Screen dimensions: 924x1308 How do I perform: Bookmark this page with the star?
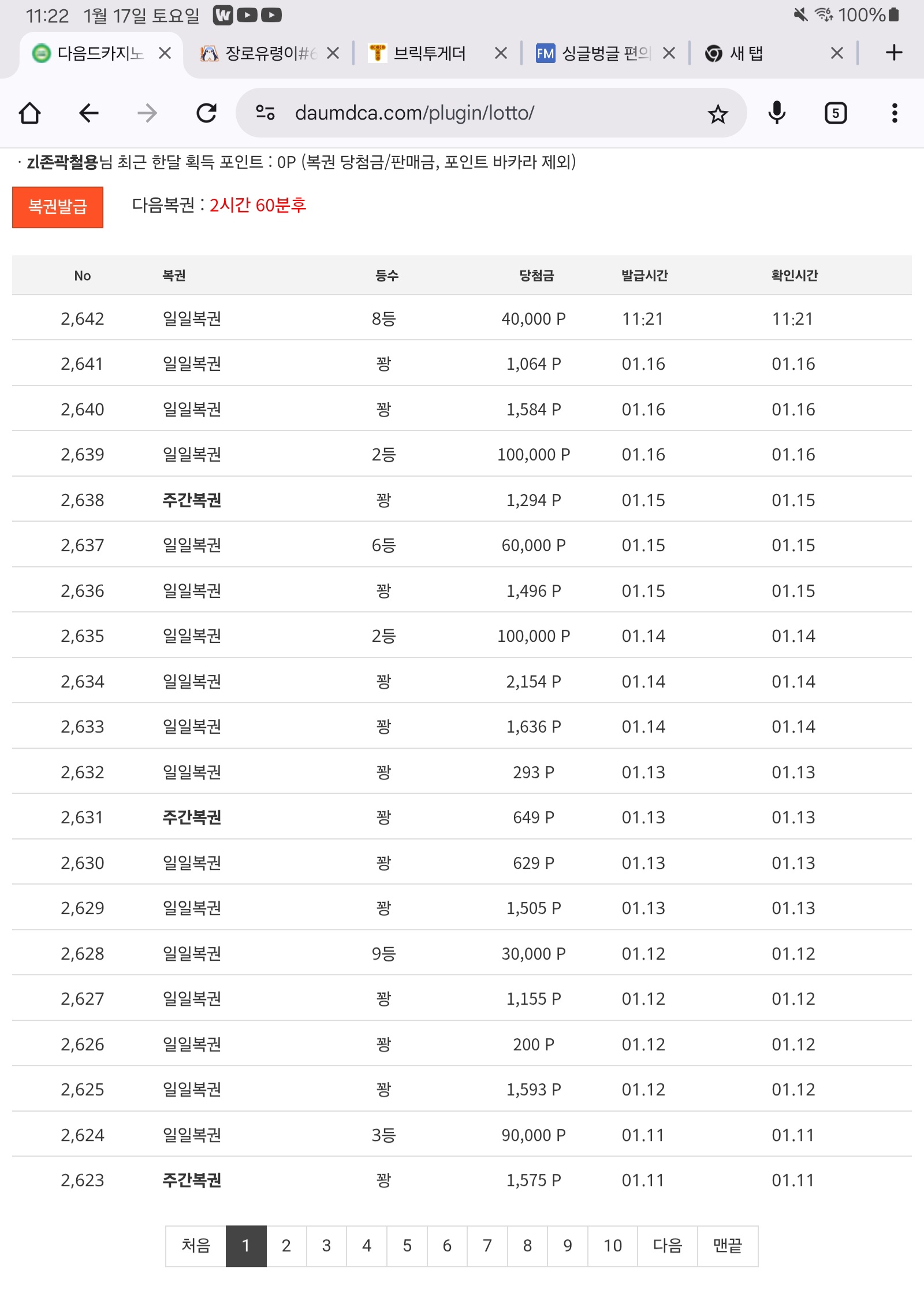pyautogui.click(x=717, y=114)
